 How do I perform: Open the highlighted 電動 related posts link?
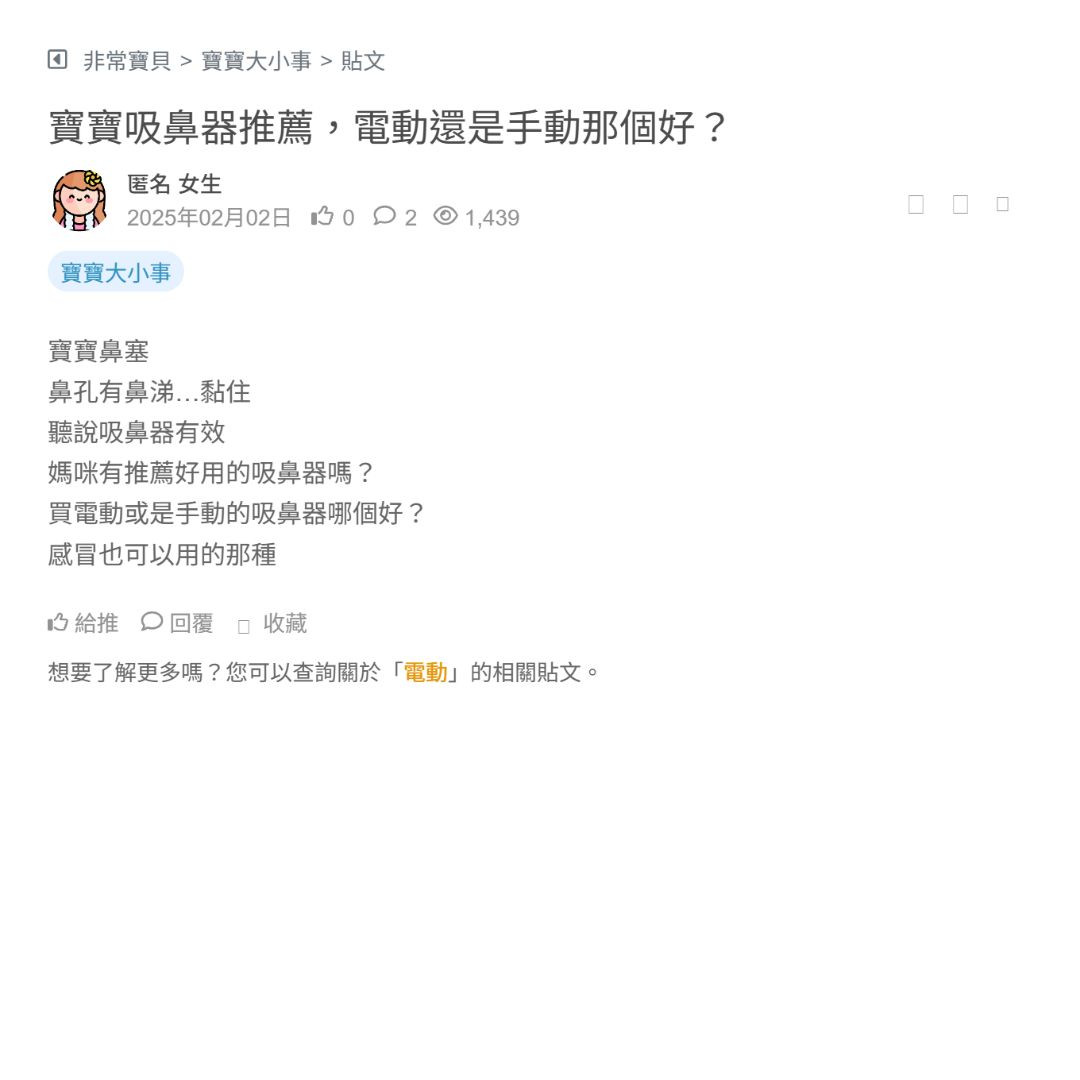(x=425, y=672)
